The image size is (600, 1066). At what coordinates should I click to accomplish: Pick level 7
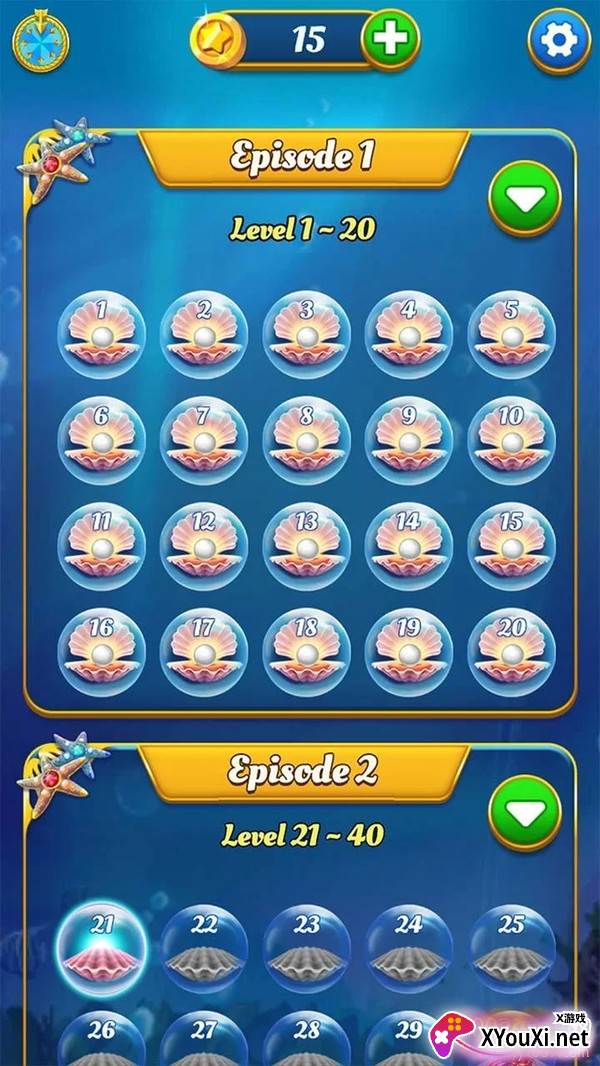204,441
